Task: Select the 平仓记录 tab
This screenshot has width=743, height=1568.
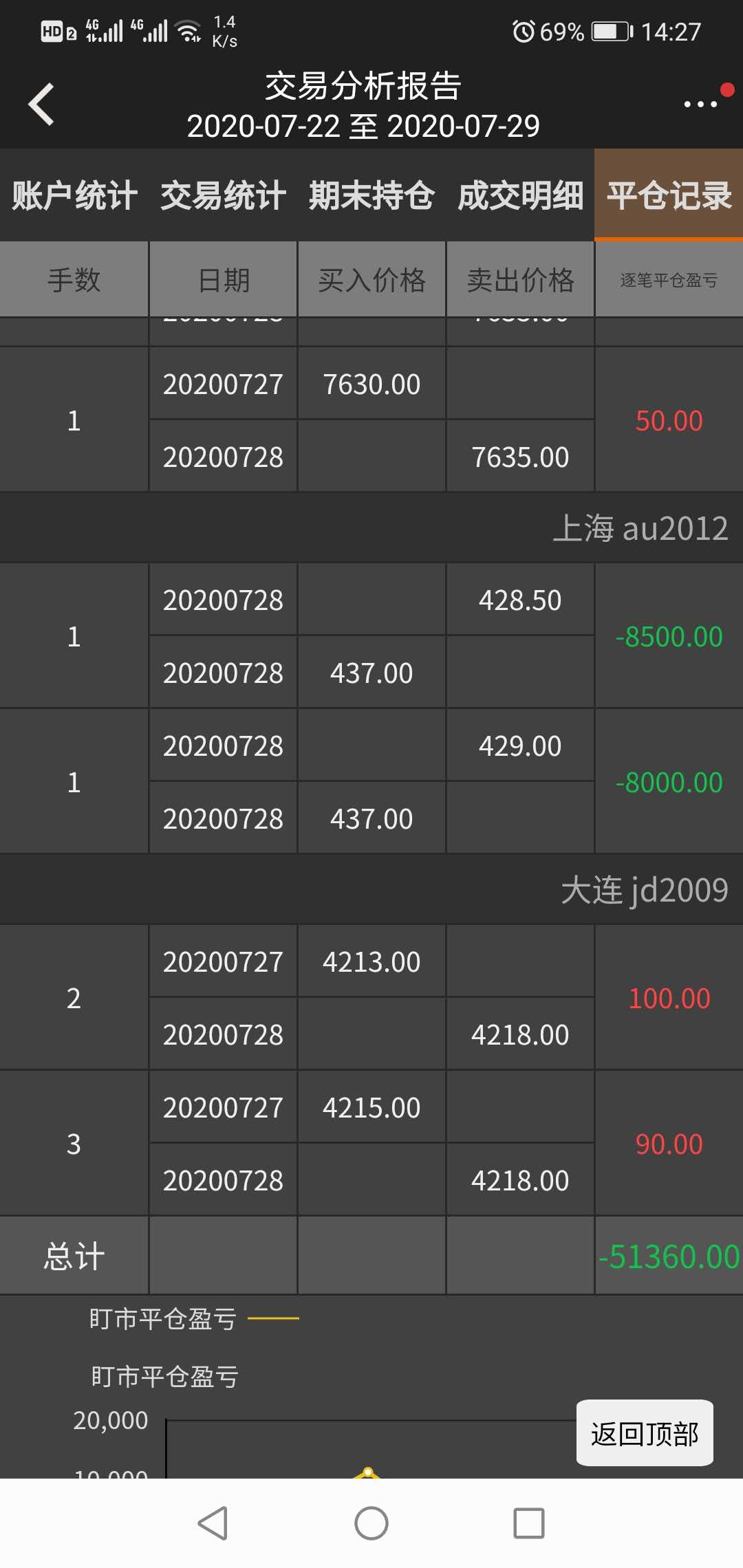Action: click(x=669, y=195)
